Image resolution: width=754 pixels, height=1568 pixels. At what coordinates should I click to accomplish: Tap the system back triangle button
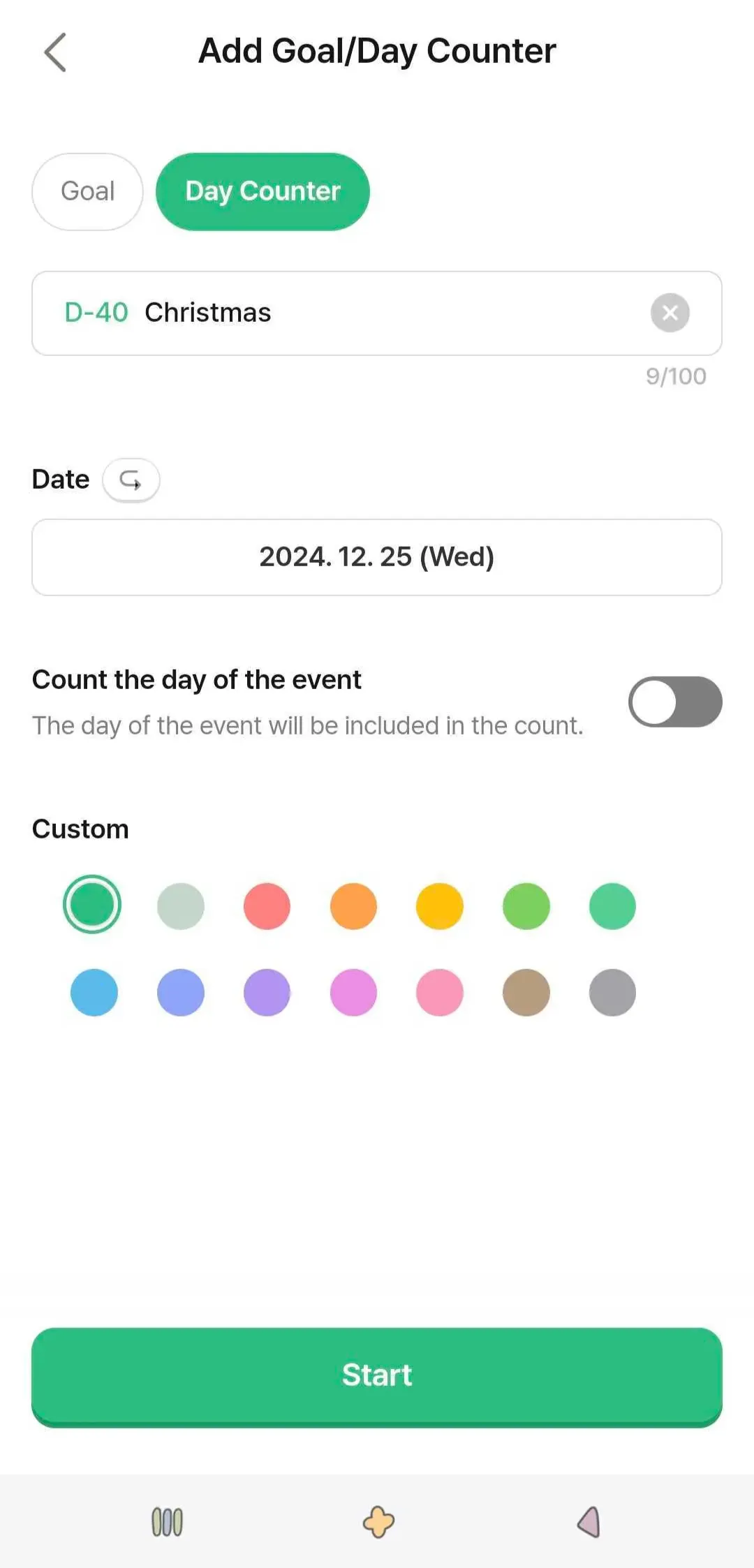pos(589,1522)
